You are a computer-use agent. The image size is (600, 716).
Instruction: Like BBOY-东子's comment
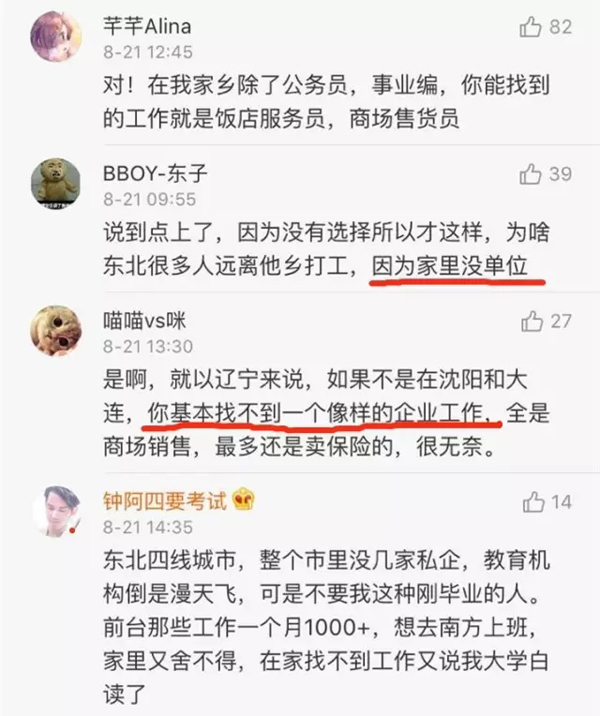pyautogui.click(x=531, y=174)
